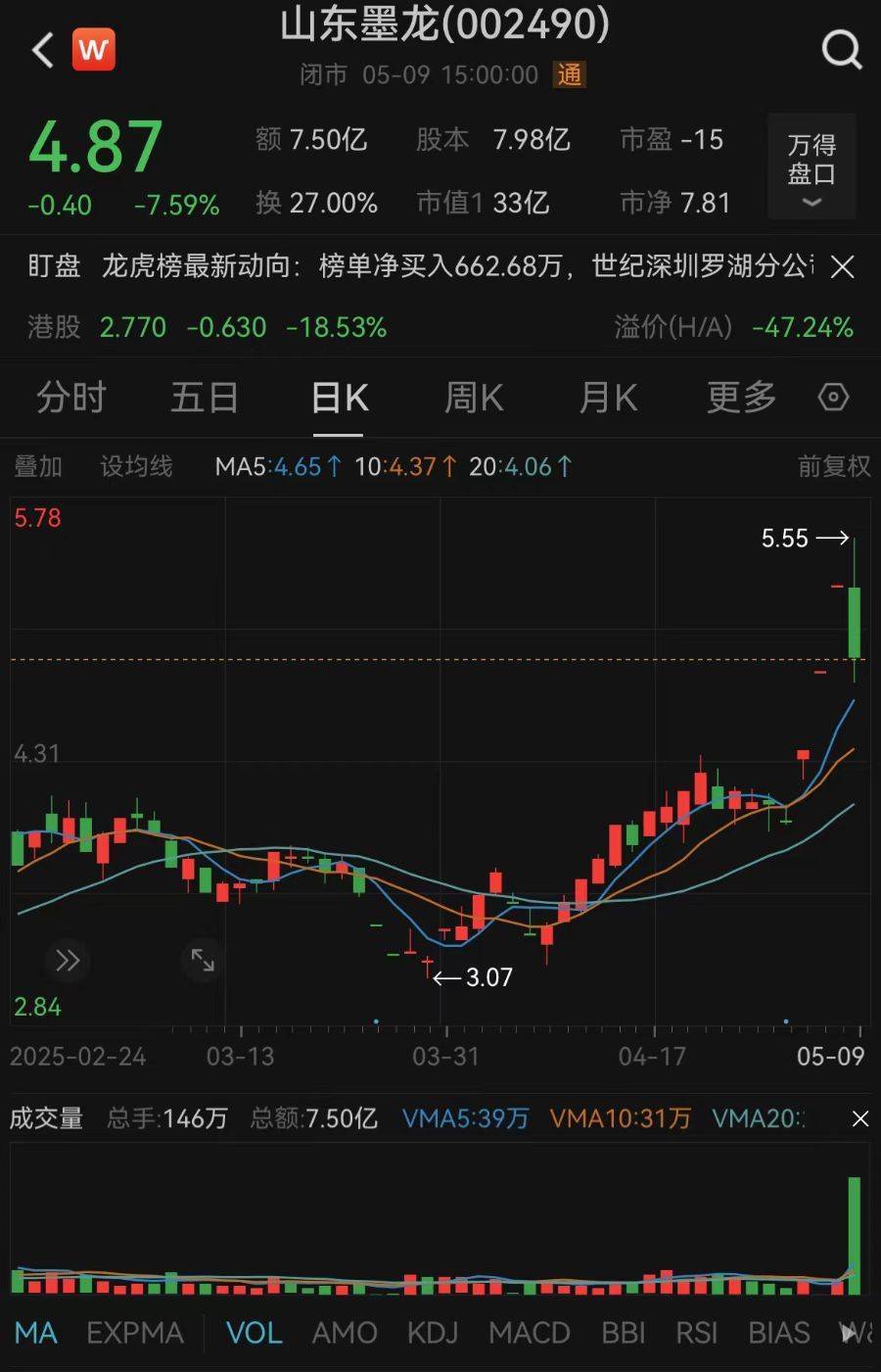Open the 更多 chart period options
881x1372 pixels.
coord(741,398)
